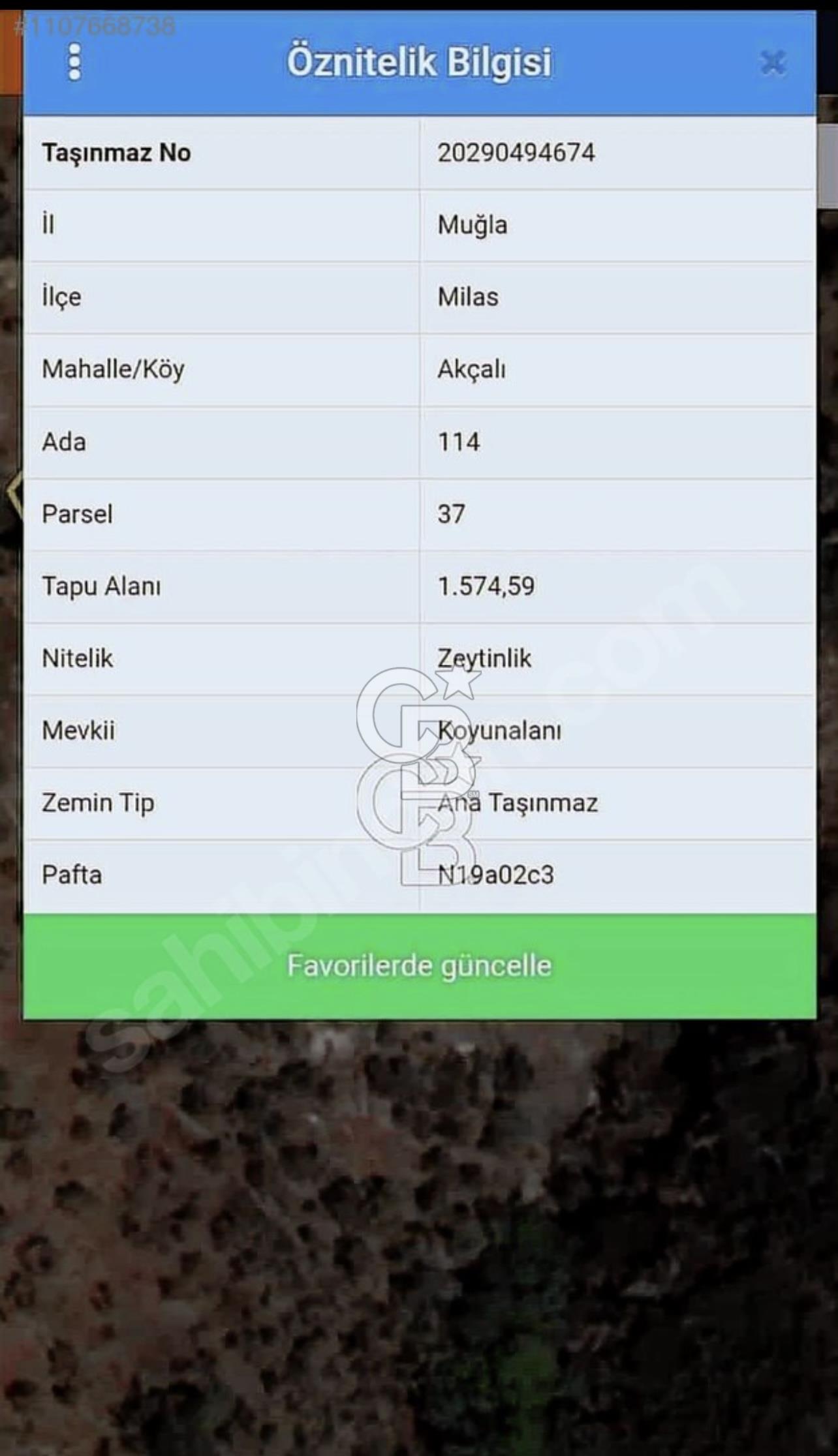Close the Öznitelik Bilgisi dialog
The image size is (838, 1456).
click(x=772, y=63)
